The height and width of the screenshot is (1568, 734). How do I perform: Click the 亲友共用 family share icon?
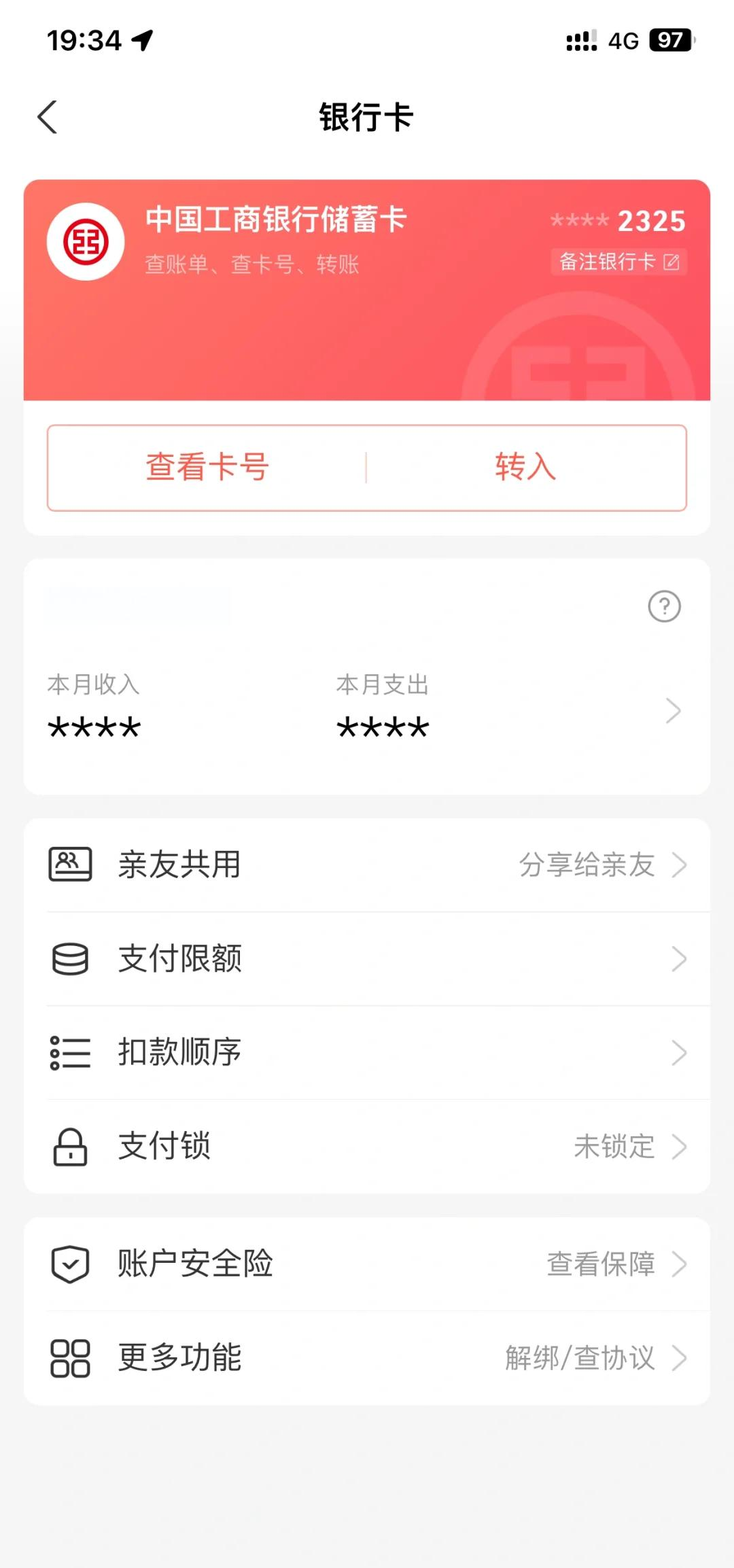coord(70,865)
